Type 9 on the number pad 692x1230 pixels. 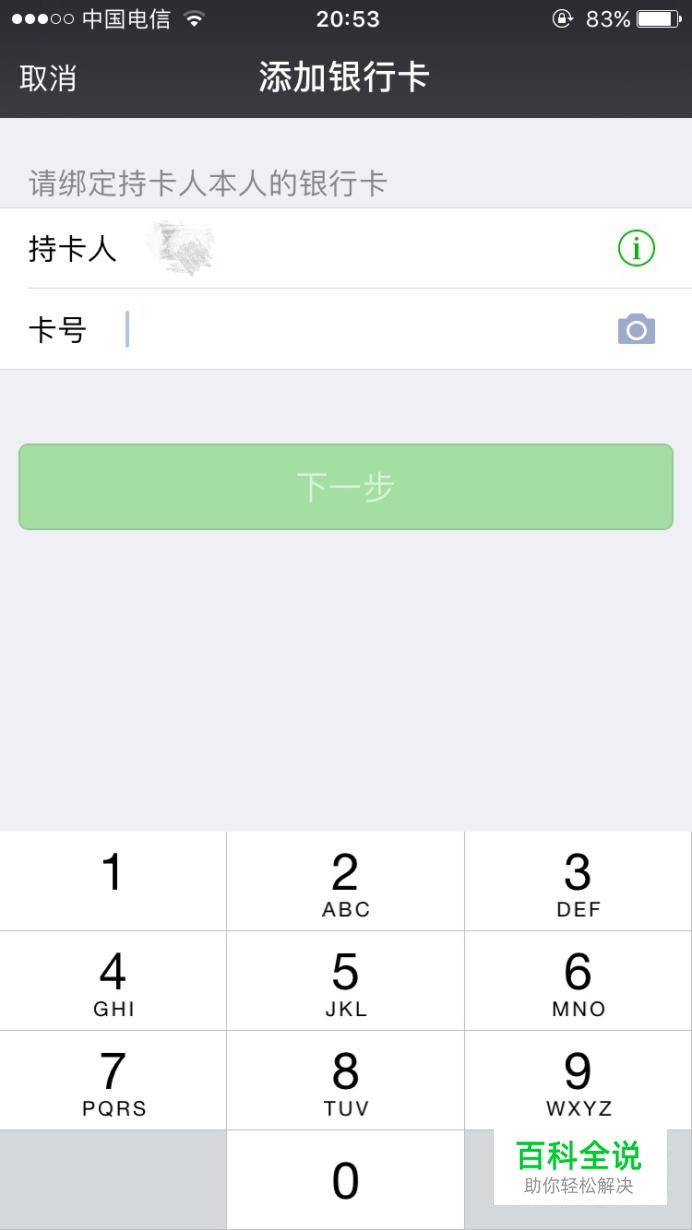pos(578,1081)
